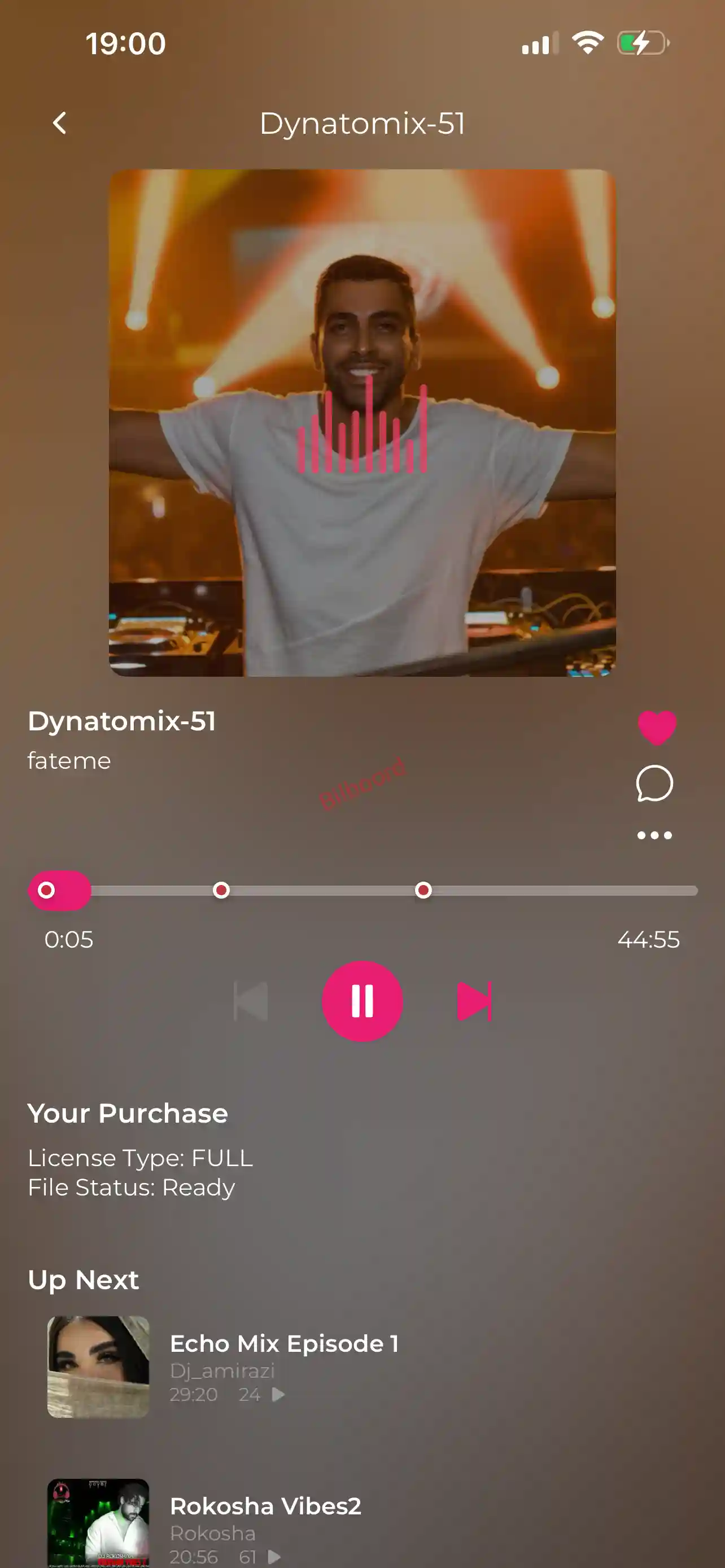Viewport: 725px width, 1568px height.
Task: Open the three-dot more options menu
Action: pyautogui.click(x=654, y=835)
